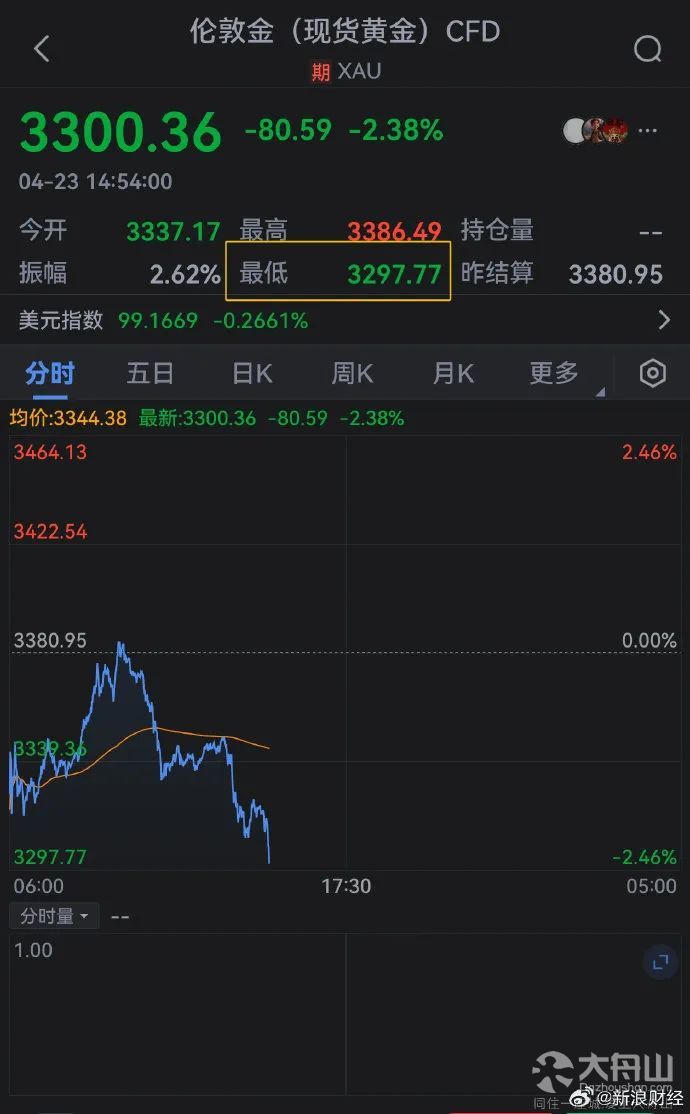Open the 美元指数 row details
The width and height of the screenshot is (690, 1114).
(x=345, y=320)
